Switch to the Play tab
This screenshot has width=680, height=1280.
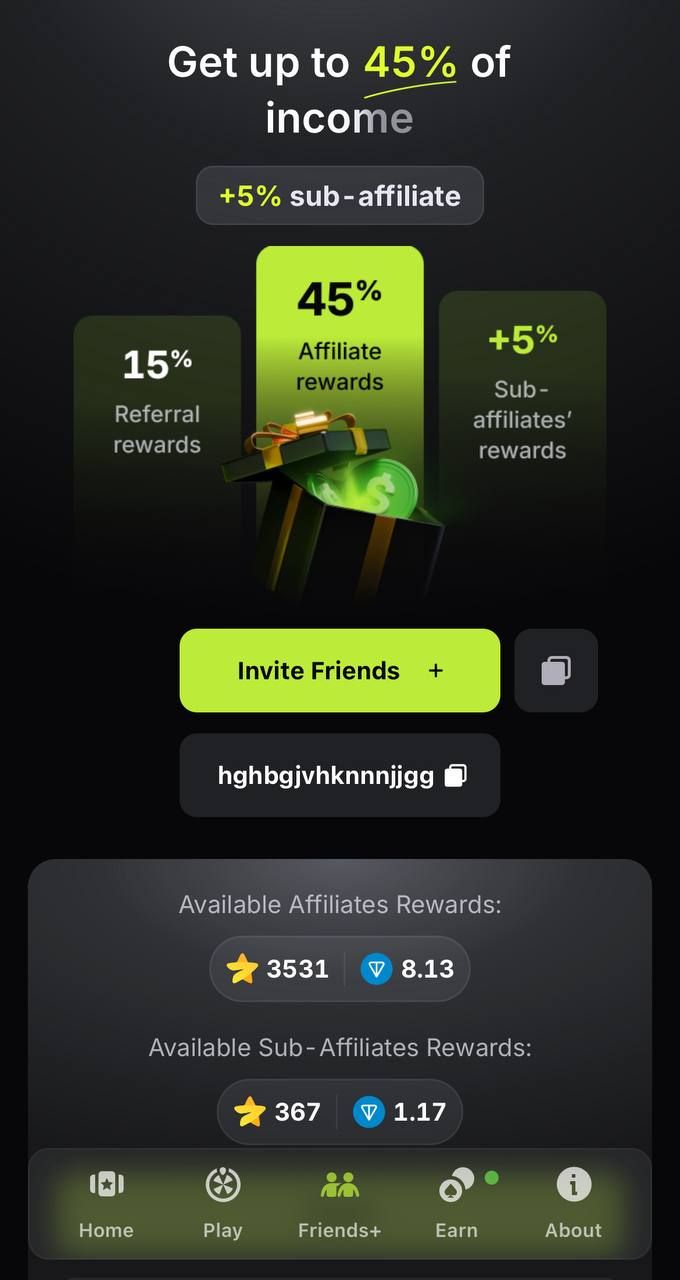click(x=223, y=1203)
